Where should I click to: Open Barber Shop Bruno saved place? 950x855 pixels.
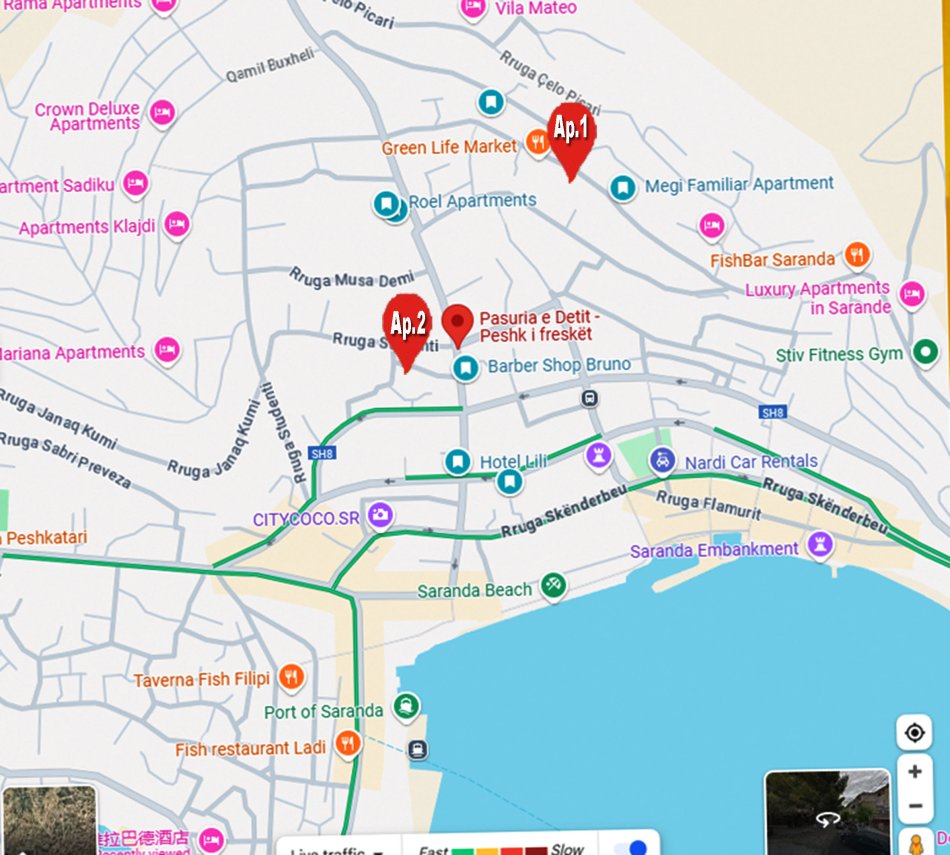[x=465, y=368]
